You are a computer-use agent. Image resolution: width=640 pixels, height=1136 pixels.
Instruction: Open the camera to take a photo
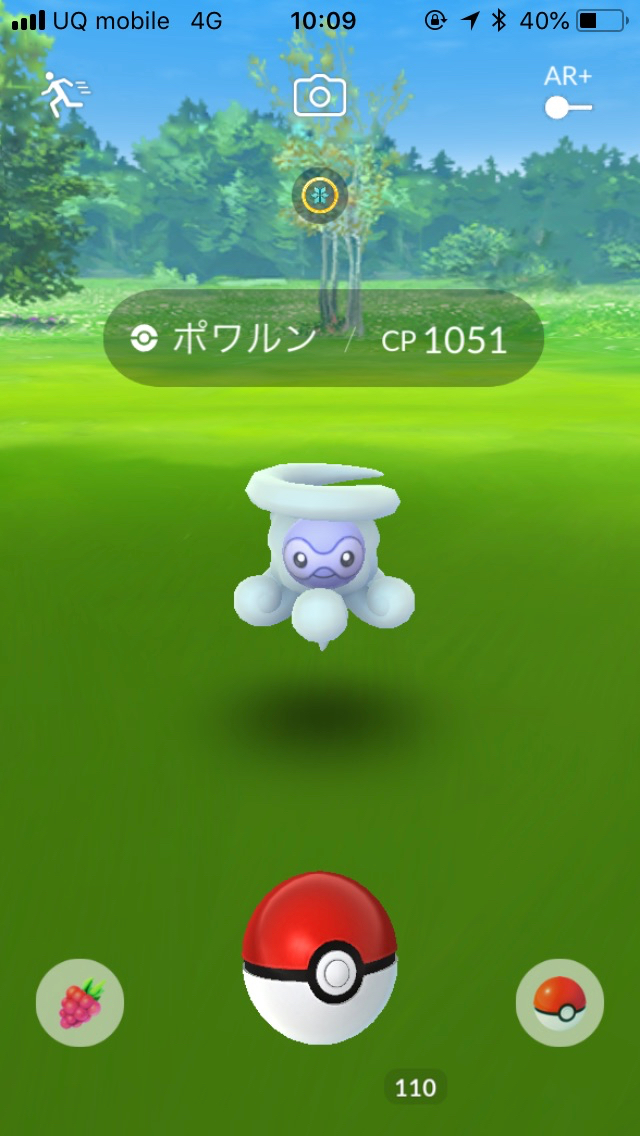tap(319, 97)
